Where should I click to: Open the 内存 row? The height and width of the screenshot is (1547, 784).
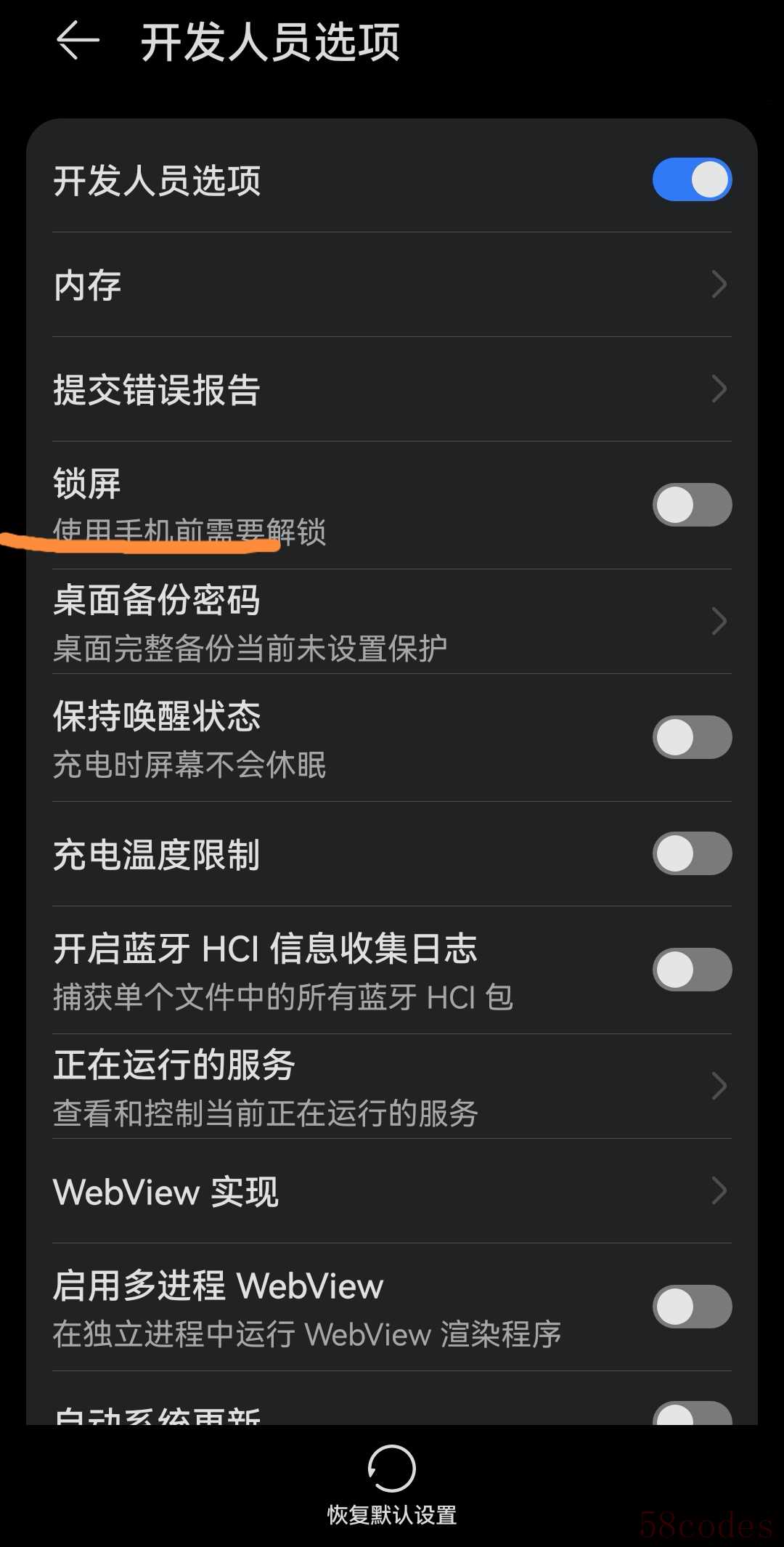pyautogui.click(x=392, y=285)
